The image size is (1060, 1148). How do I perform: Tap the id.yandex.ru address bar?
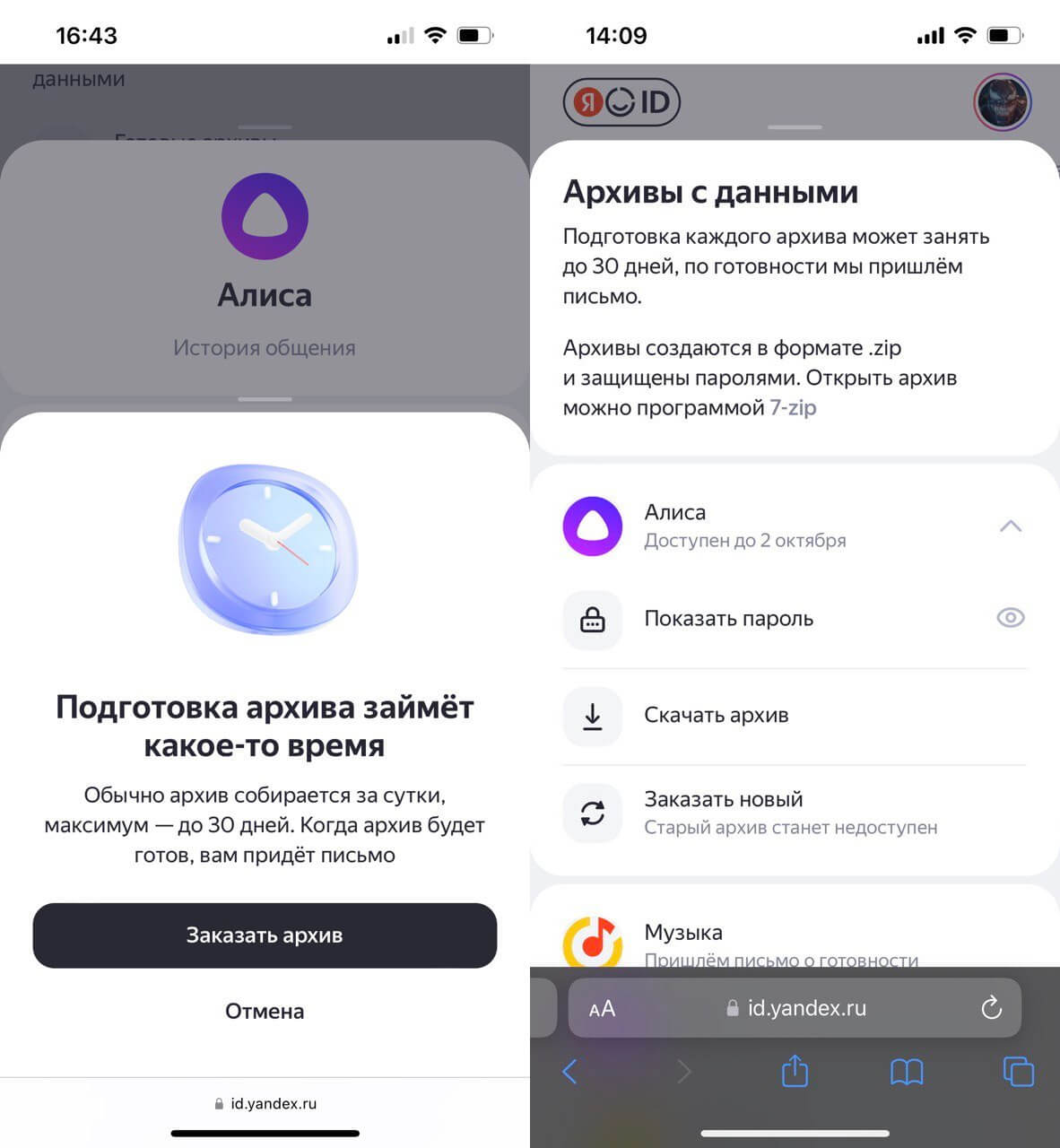(x=796, y=1009)
